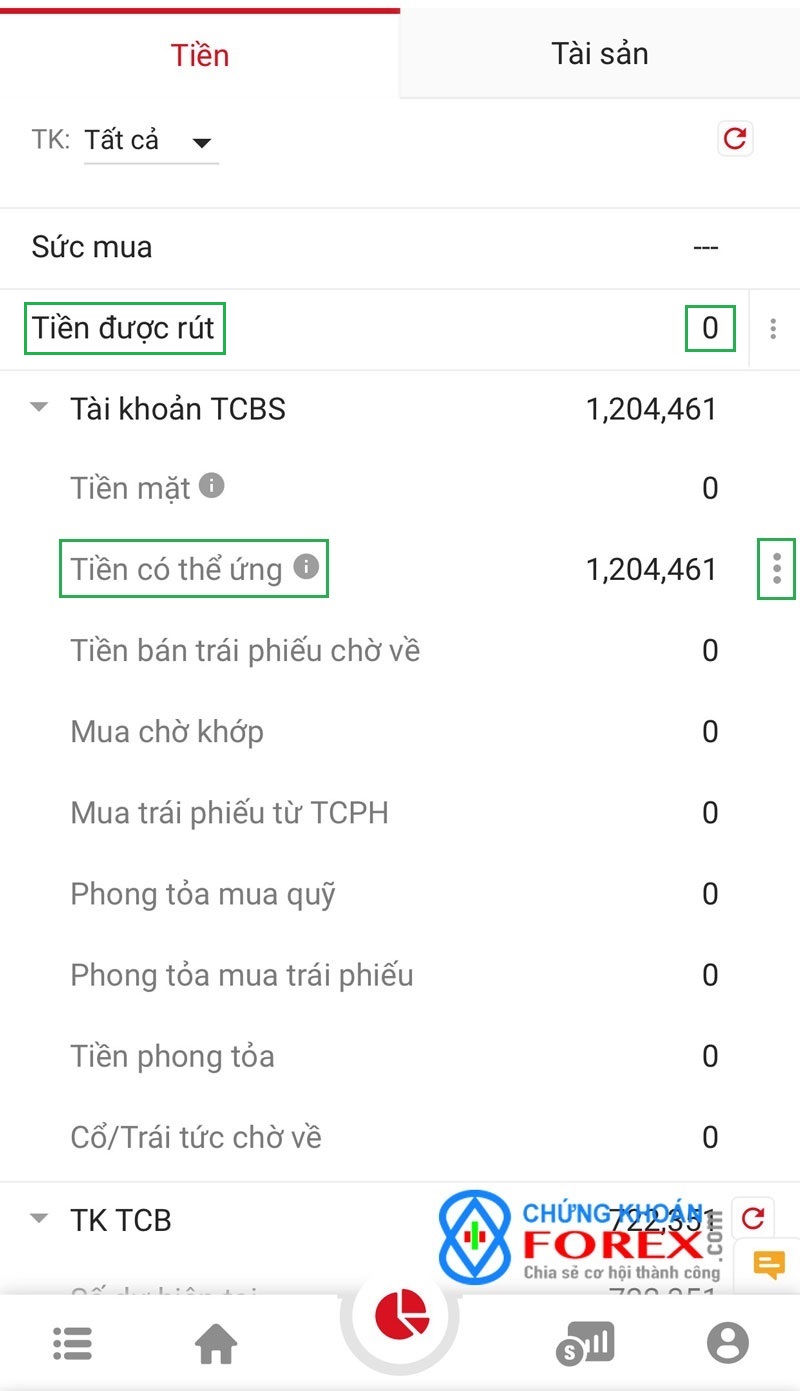The image size is (800, 1391).
Task: Open more options beside Tiền được rút
Action: tap(773, 328)
